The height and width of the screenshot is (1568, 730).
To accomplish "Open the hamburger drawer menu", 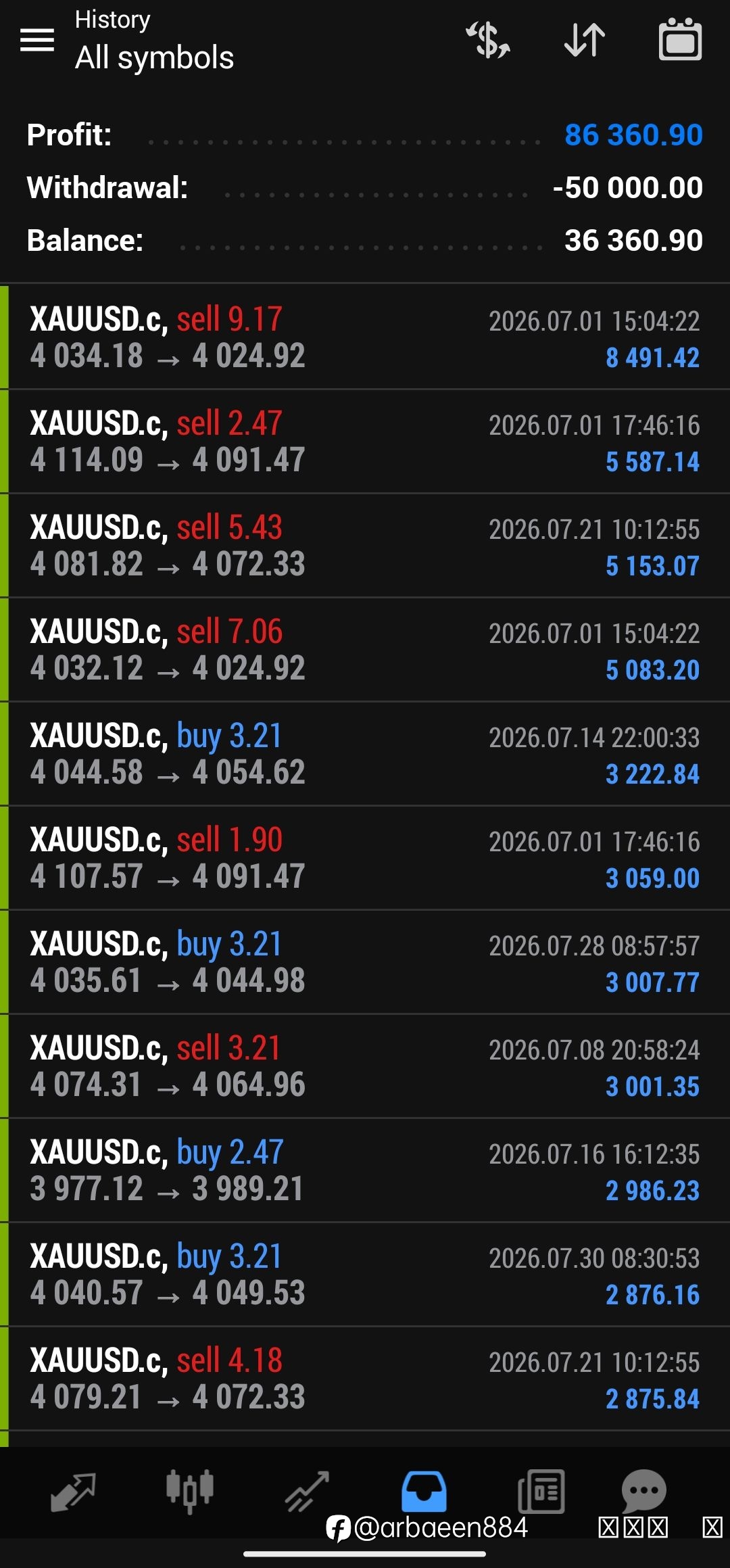I will pos(37,41).
